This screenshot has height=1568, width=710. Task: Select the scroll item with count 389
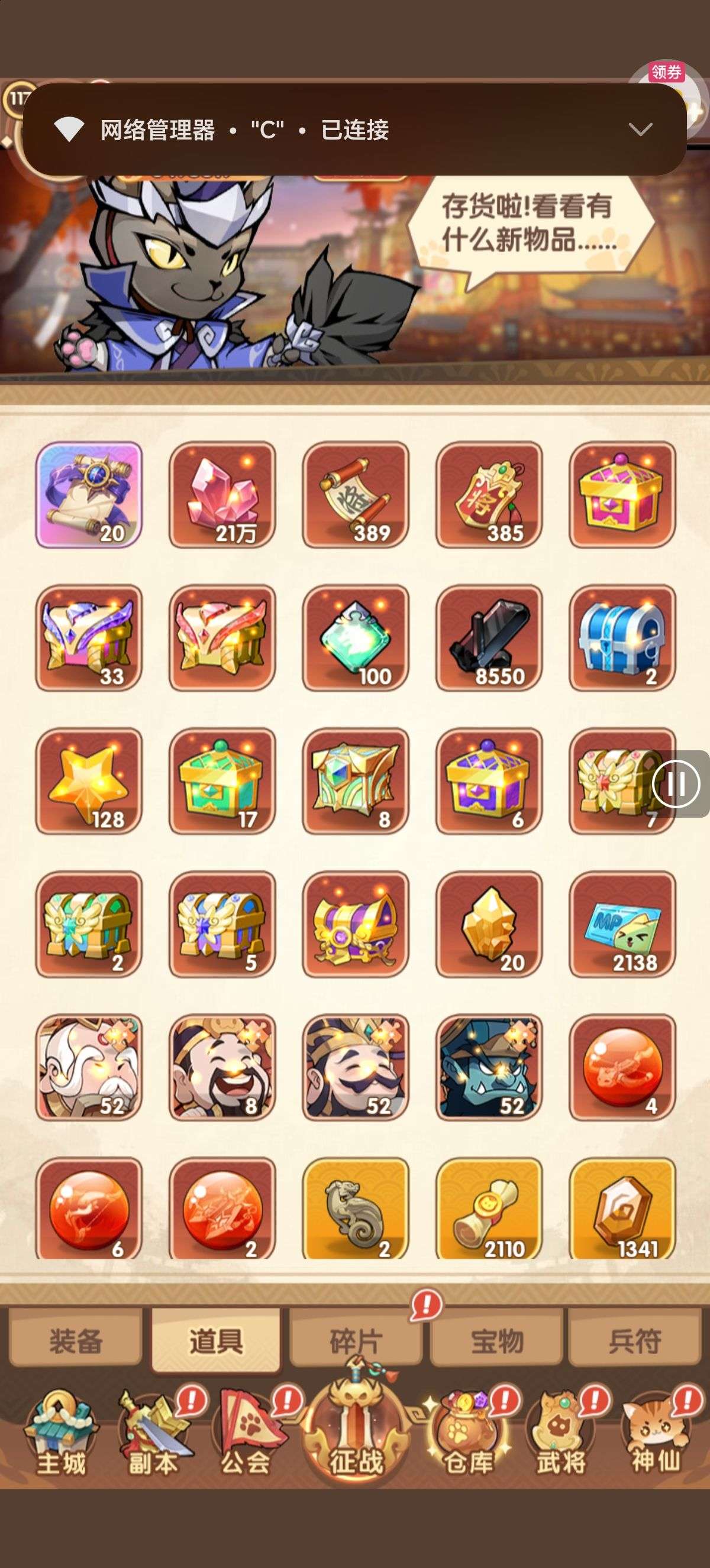point(356,494)
